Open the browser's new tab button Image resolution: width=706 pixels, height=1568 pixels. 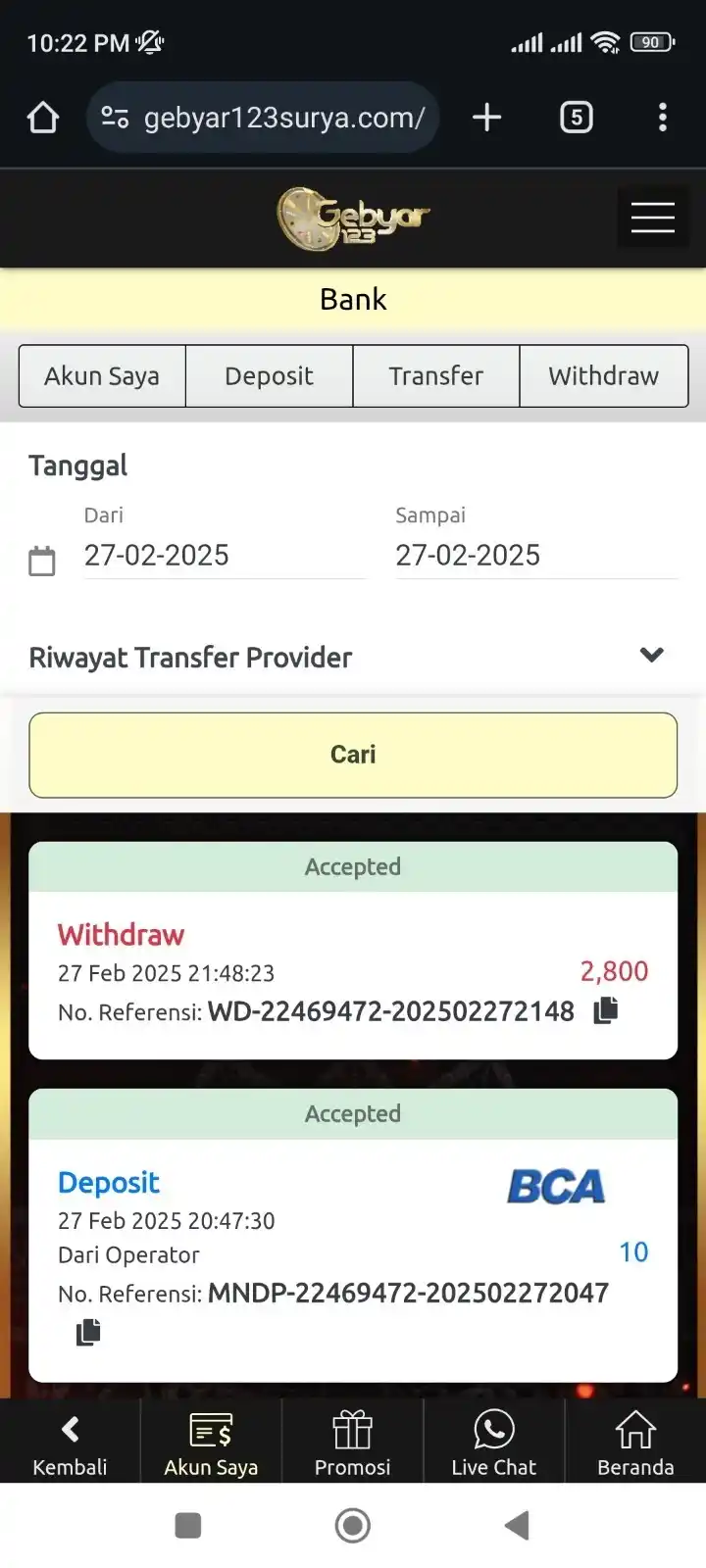(x=486, y=118)
